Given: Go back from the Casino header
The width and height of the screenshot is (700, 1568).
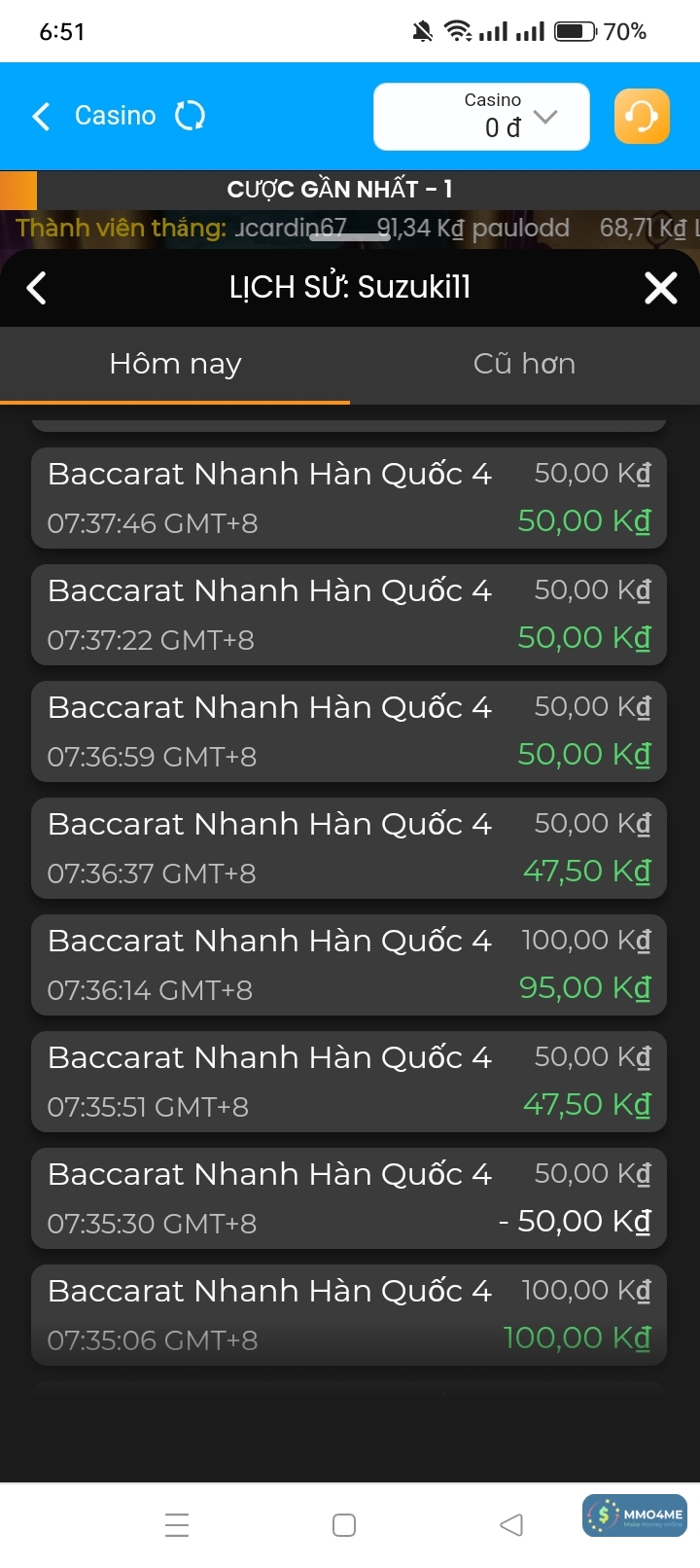Looking at the screenshot, I should [x=41, y=117].
